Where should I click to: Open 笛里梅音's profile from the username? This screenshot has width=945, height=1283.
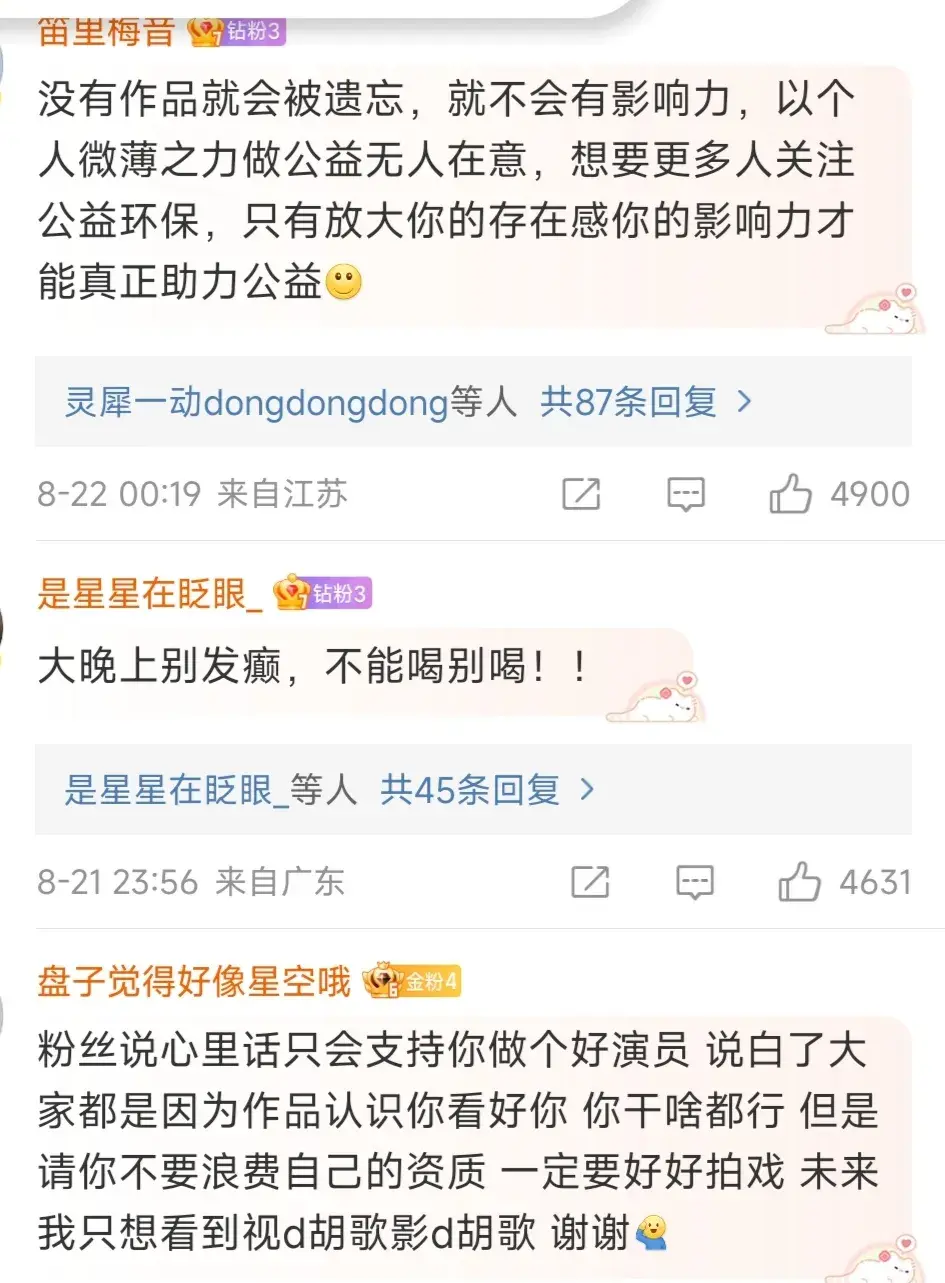click(107, 32)
